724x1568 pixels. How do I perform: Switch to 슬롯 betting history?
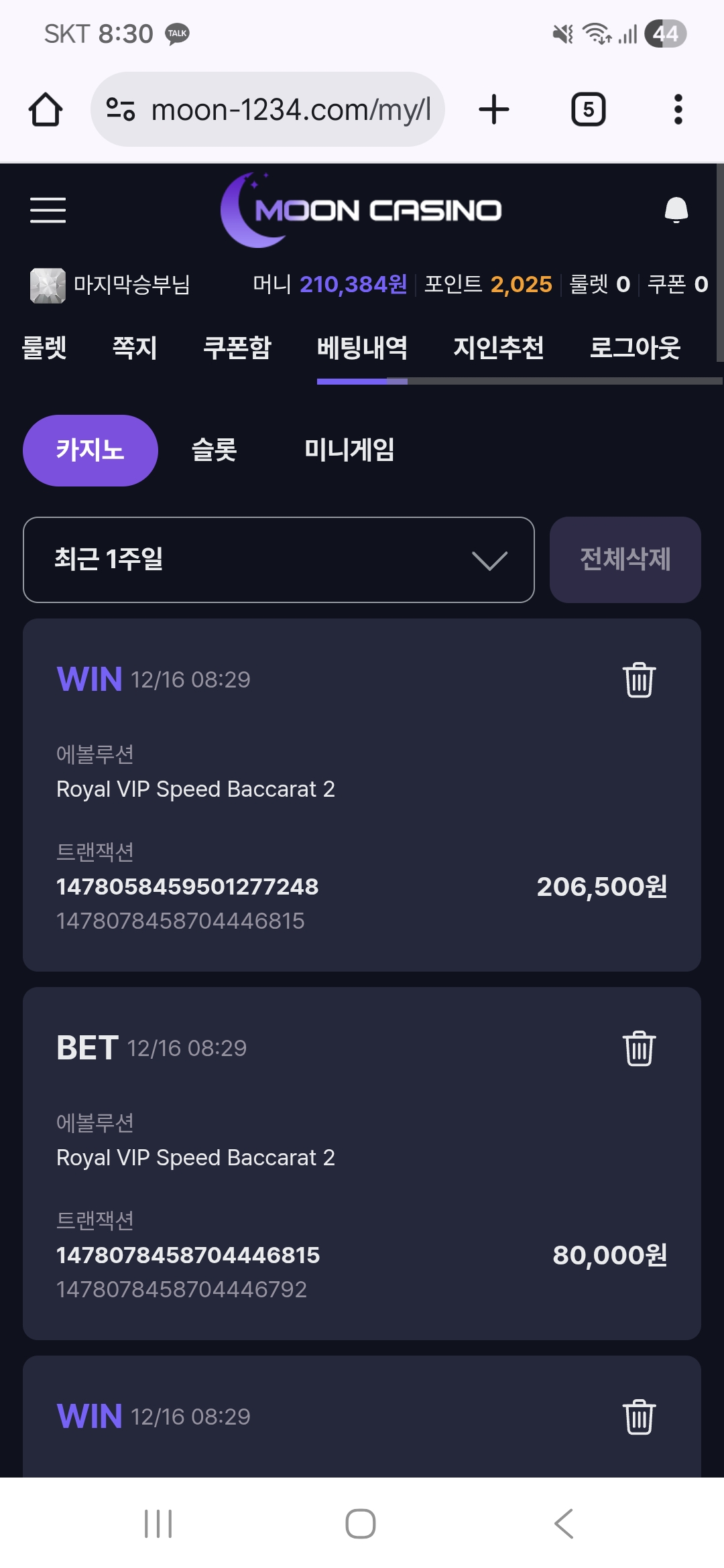214,450
